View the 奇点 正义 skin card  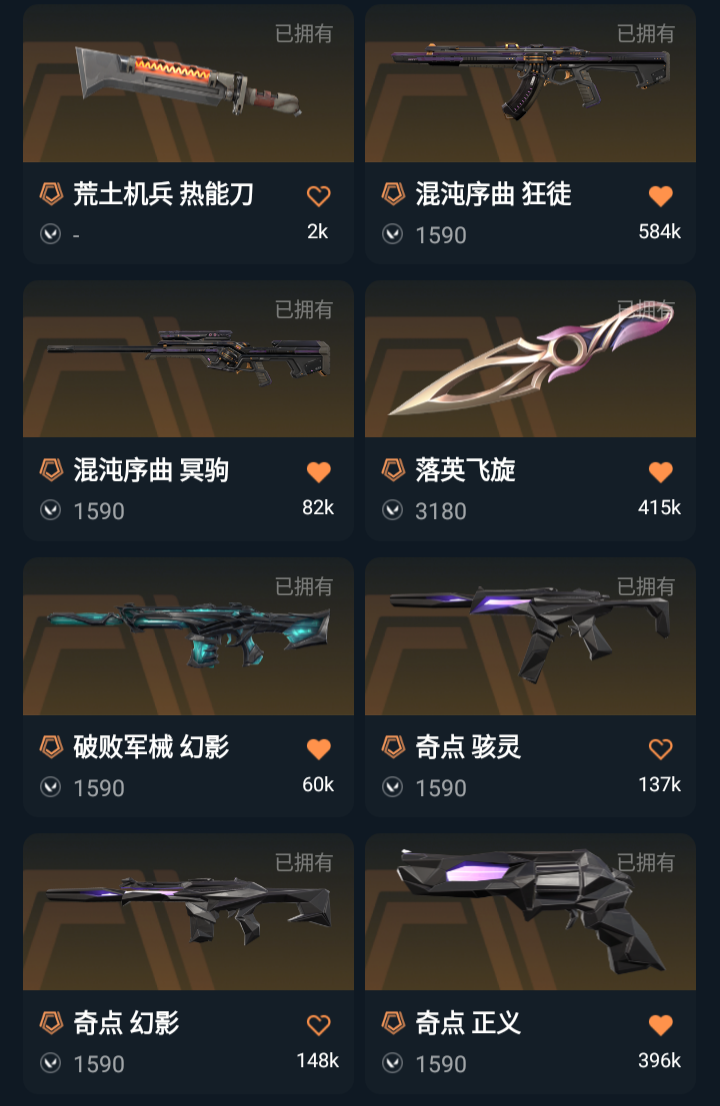click(530, 913)
